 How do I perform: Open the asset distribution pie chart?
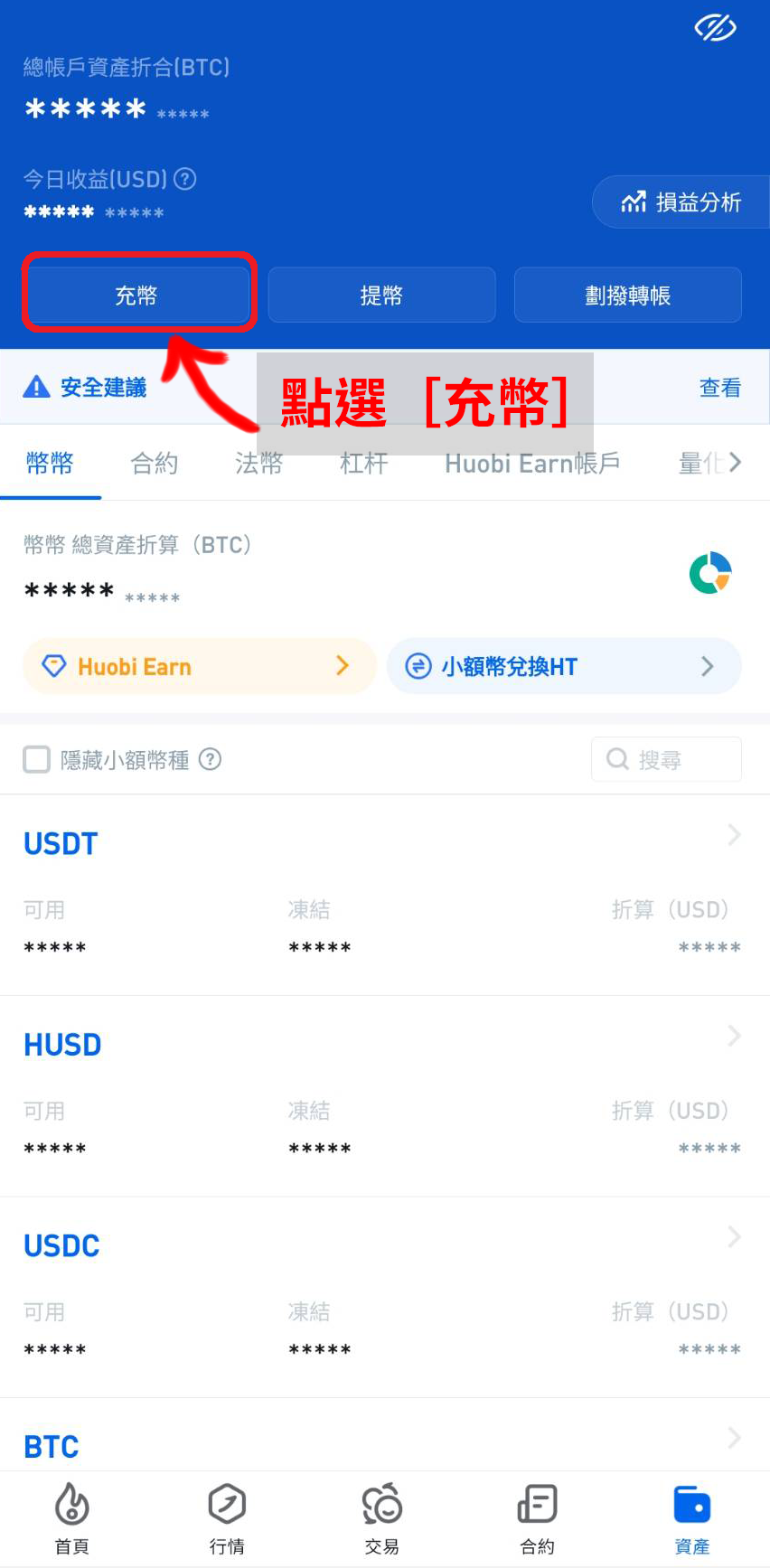coord(709,573)
